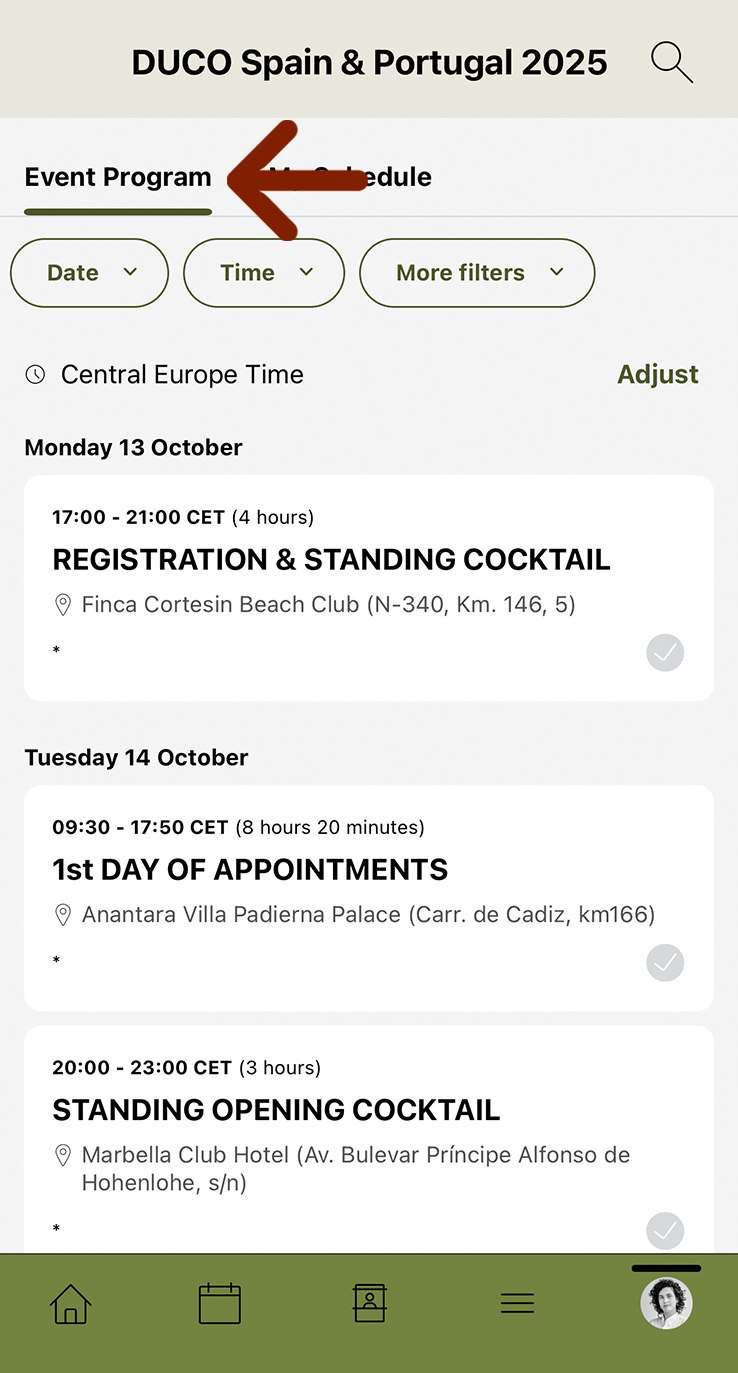Screen dimensions: 738x1373
Task: Open the profile avatar tab
Action: [666, 1303]
